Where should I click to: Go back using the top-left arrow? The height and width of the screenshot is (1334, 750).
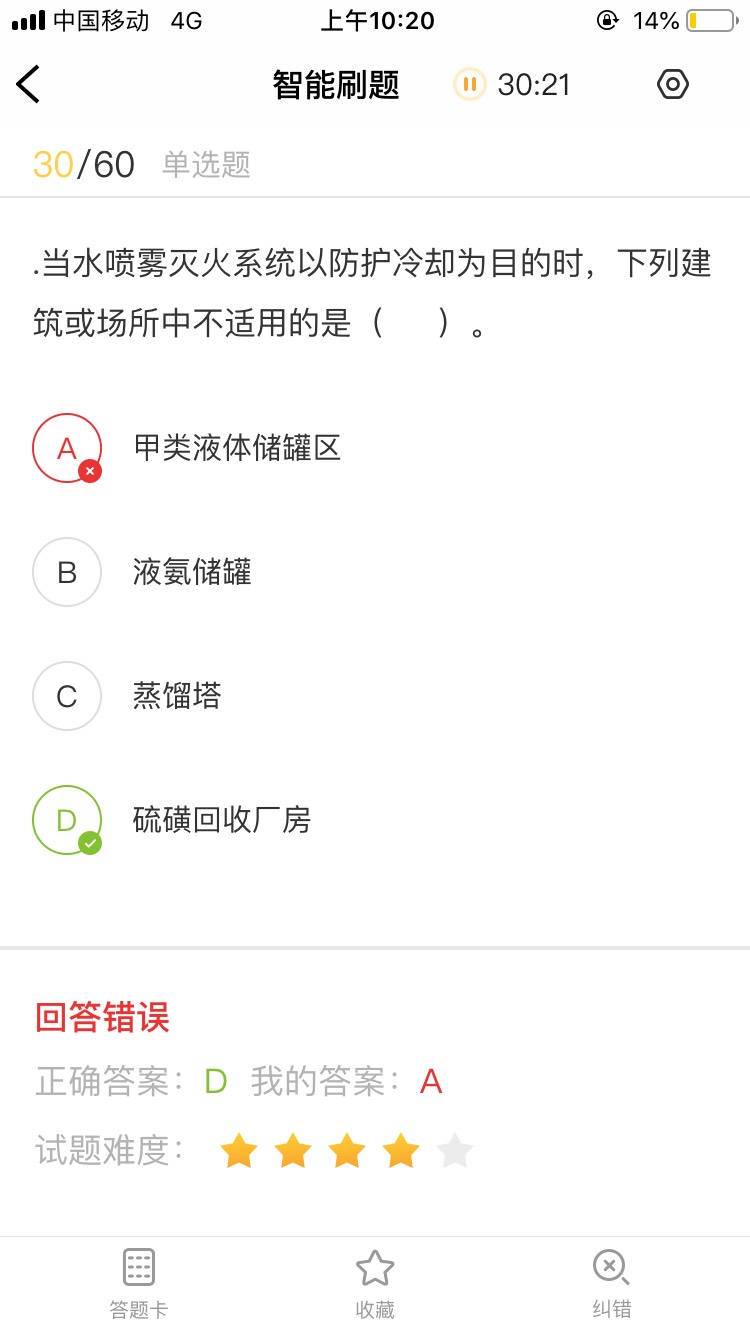pyautogui.click(x=28, y=84)
